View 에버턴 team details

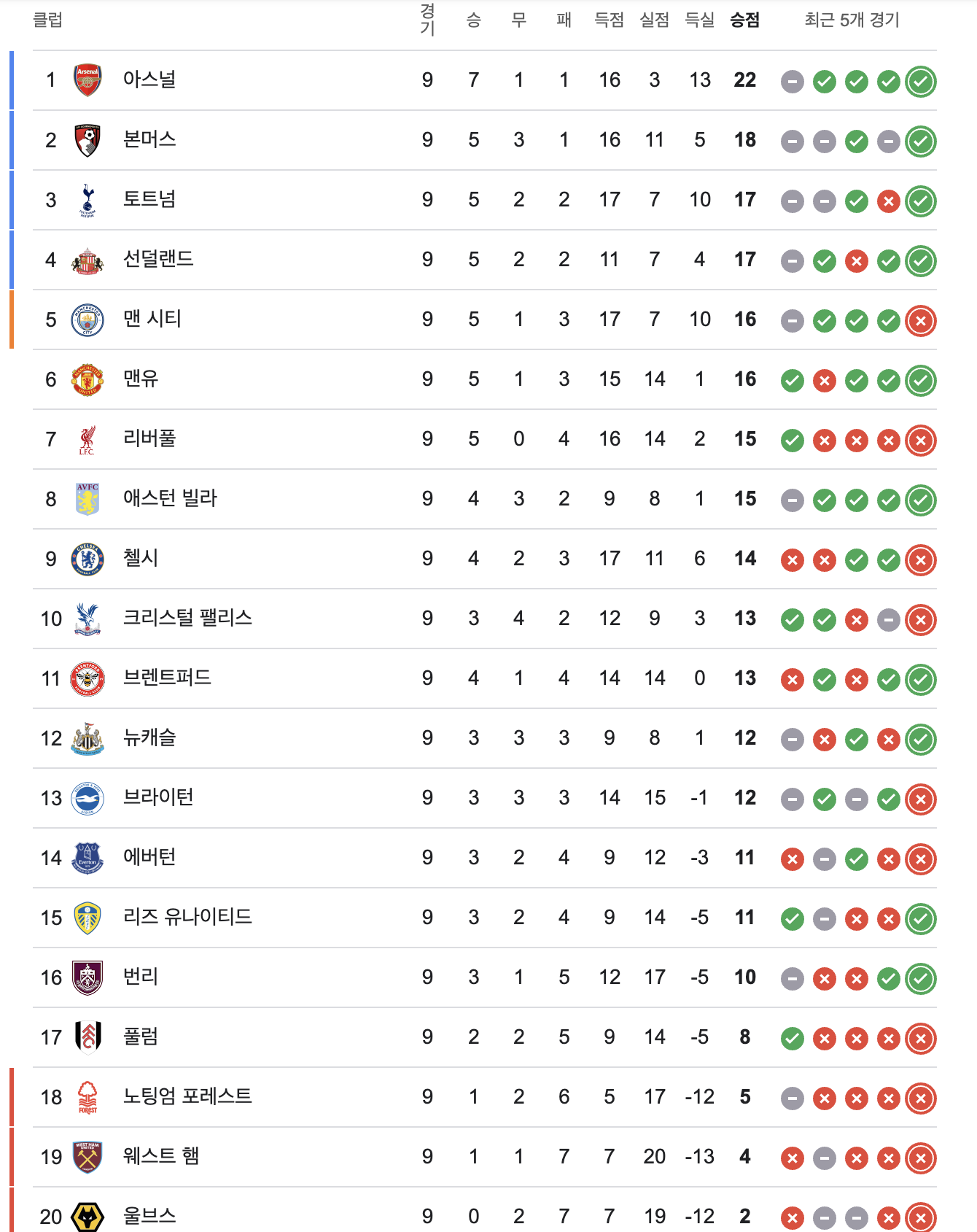pyautogui.click(x=149, y=857)
